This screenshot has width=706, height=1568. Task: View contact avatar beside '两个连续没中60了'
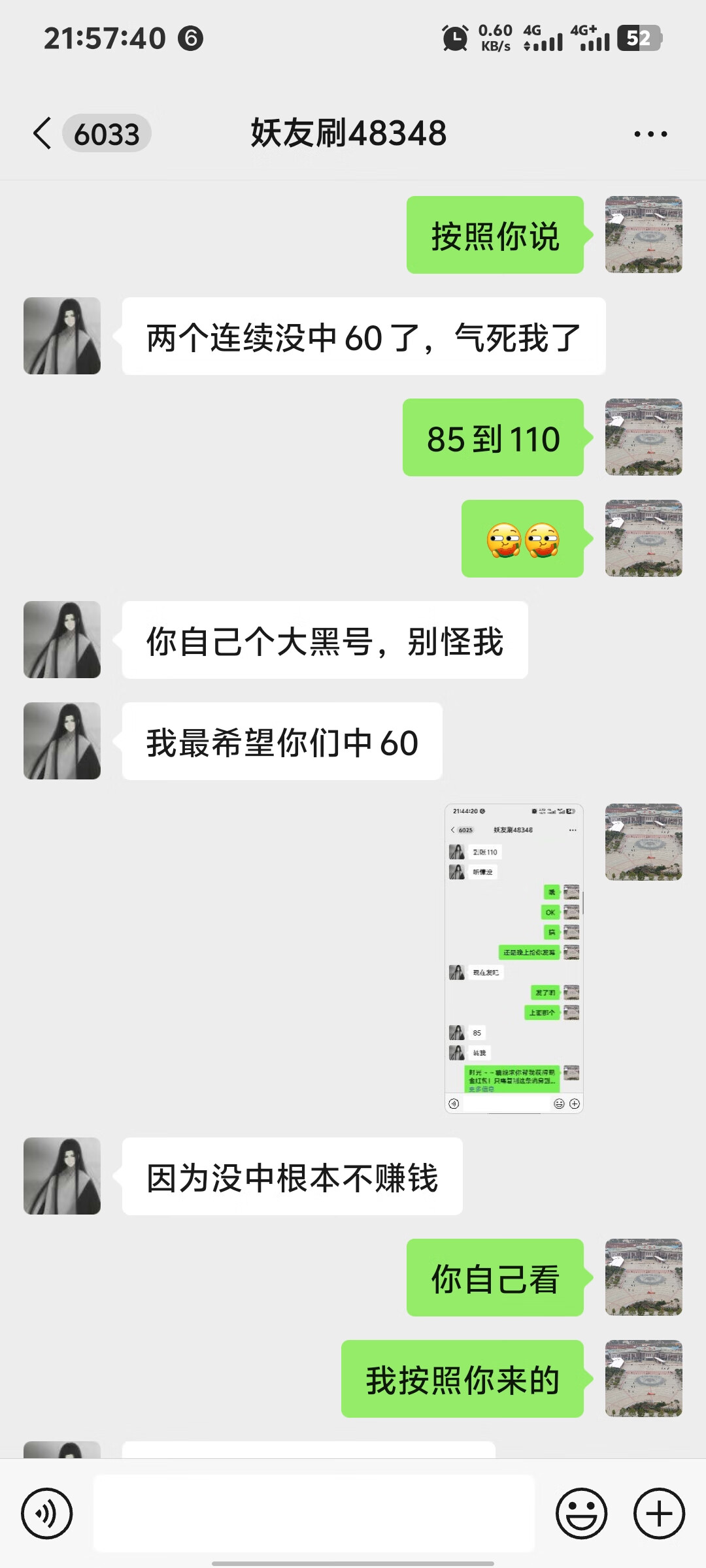[62, 336]
